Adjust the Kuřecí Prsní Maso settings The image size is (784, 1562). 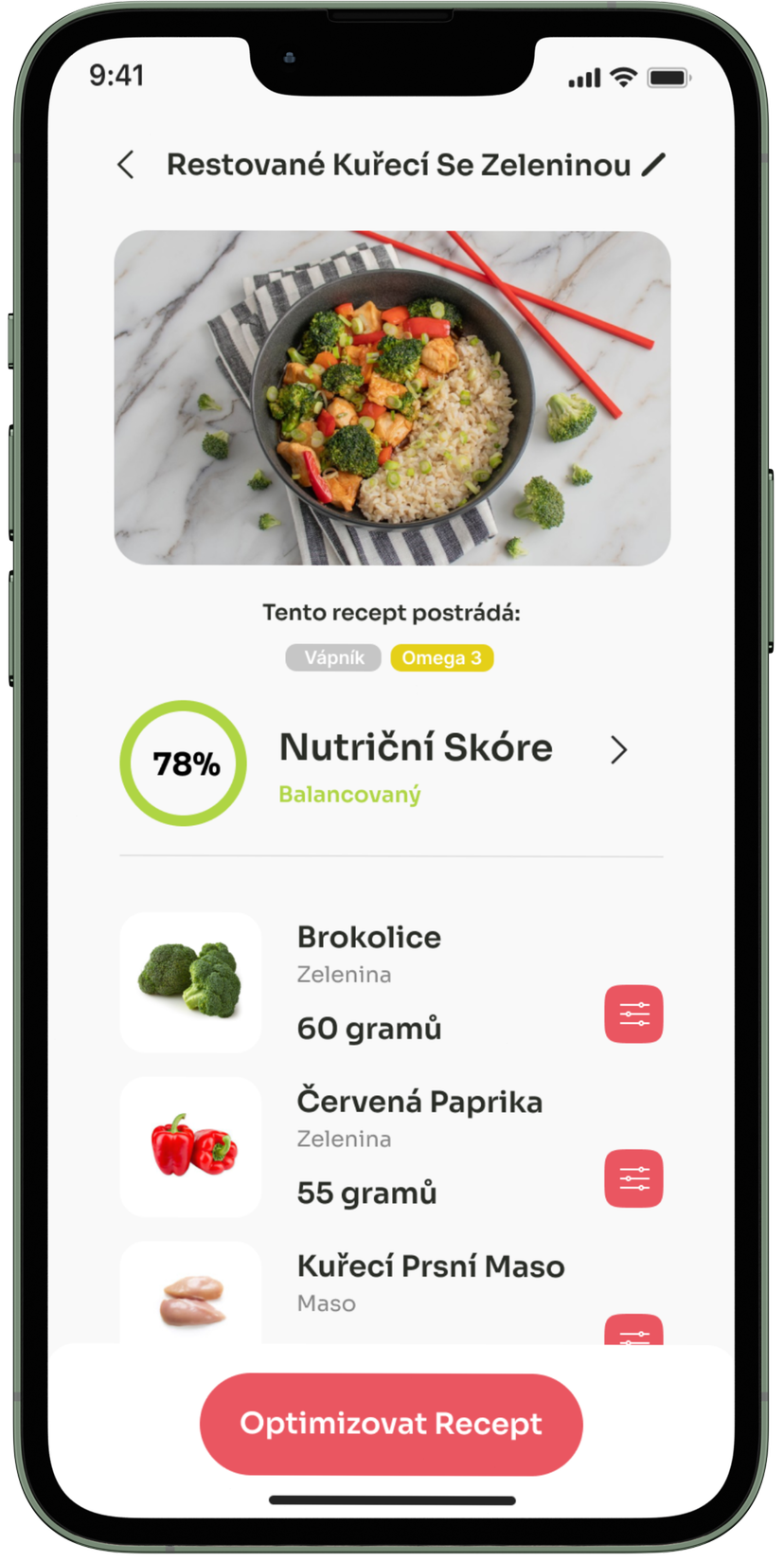[633, 1330]
